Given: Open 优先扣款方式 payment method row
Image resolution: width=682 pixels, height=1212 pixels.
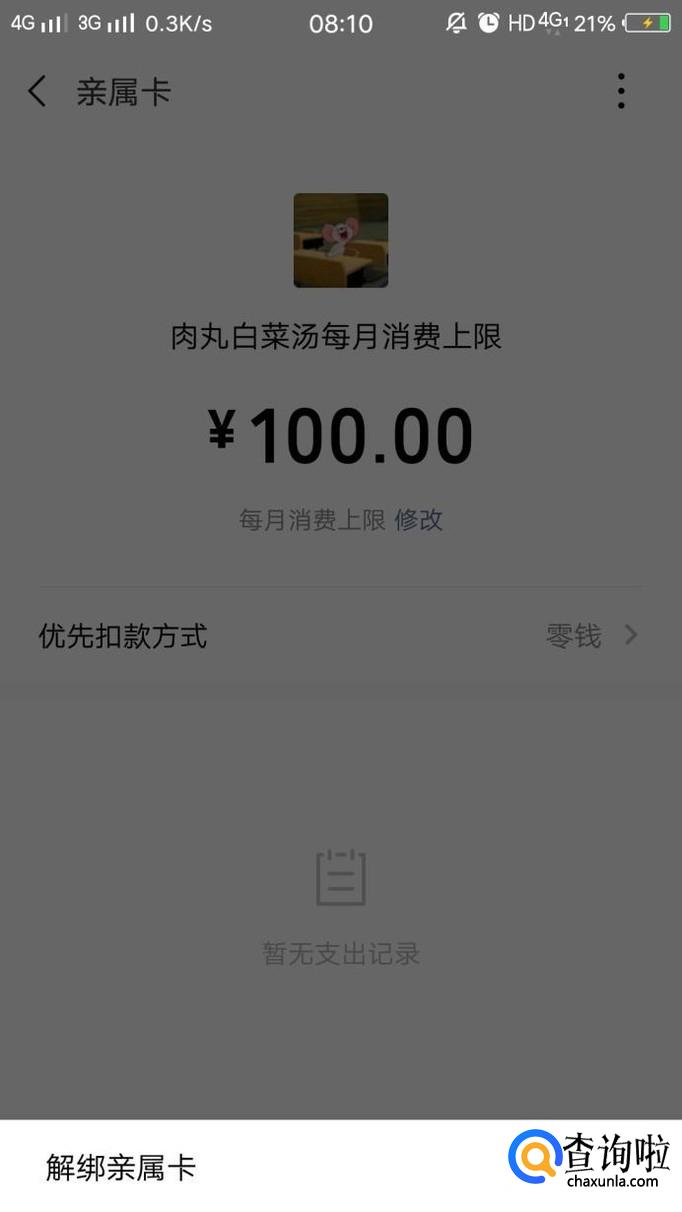Looking at the screenshot, I should click(340, 636).
